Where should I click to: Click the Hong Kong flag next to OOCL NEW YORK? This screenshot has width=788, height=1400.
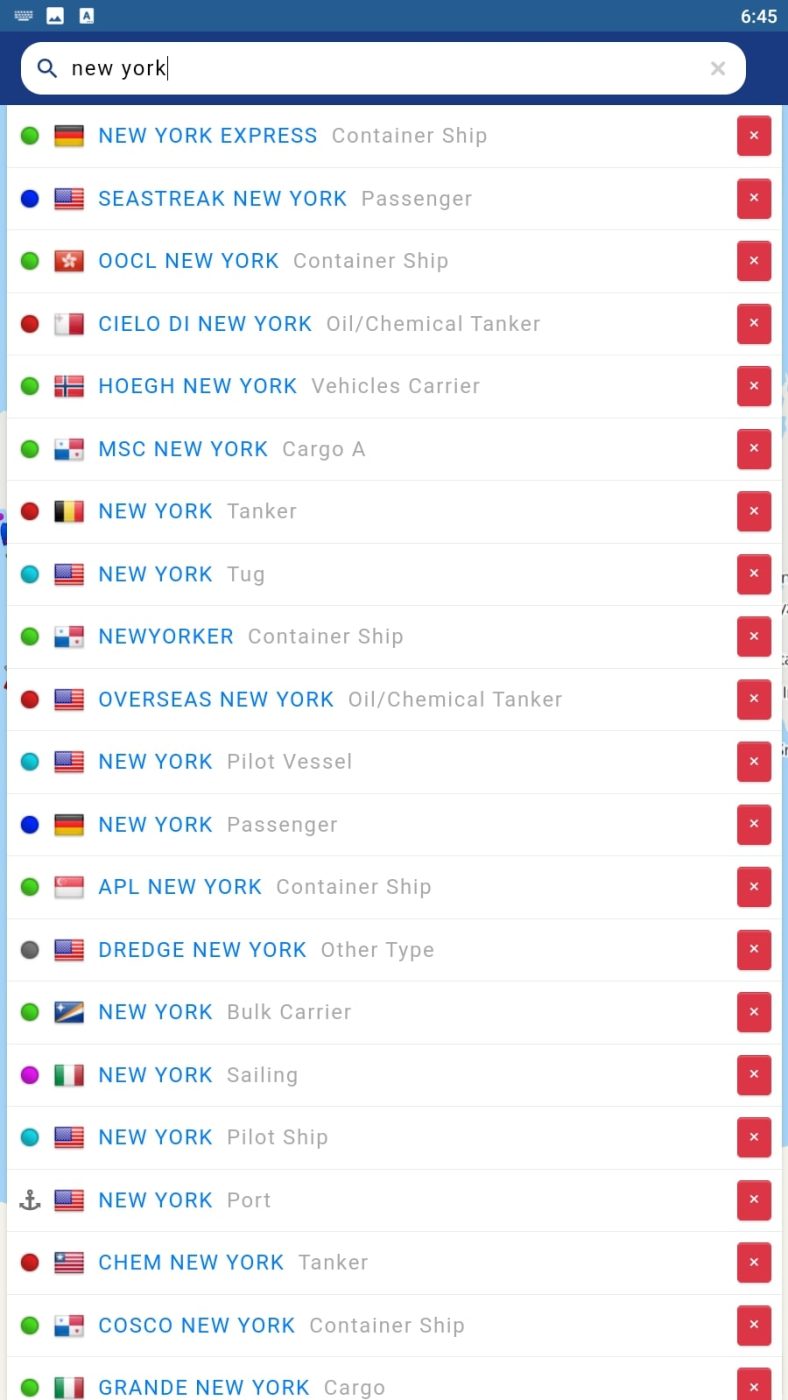pos(68,260)
